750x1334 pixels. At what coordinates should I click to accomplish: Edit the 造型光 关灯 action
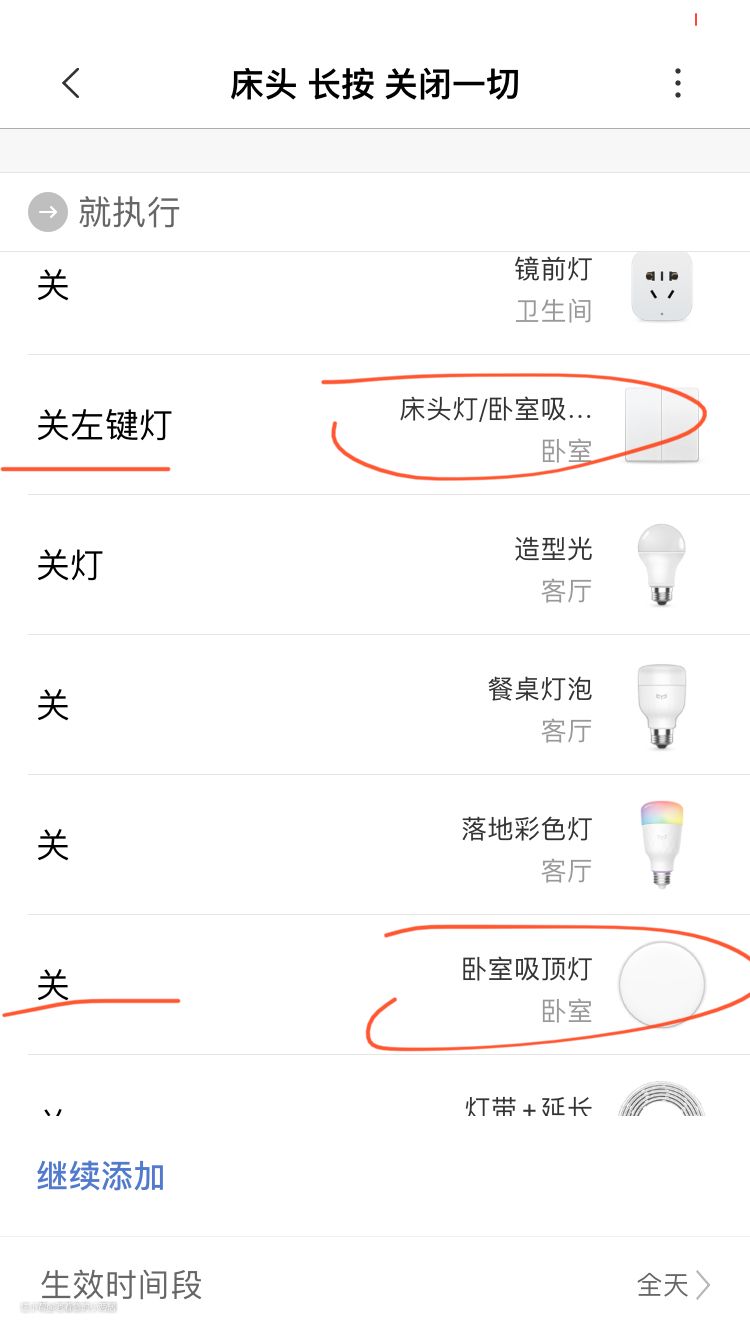click(x=375, y=566)
